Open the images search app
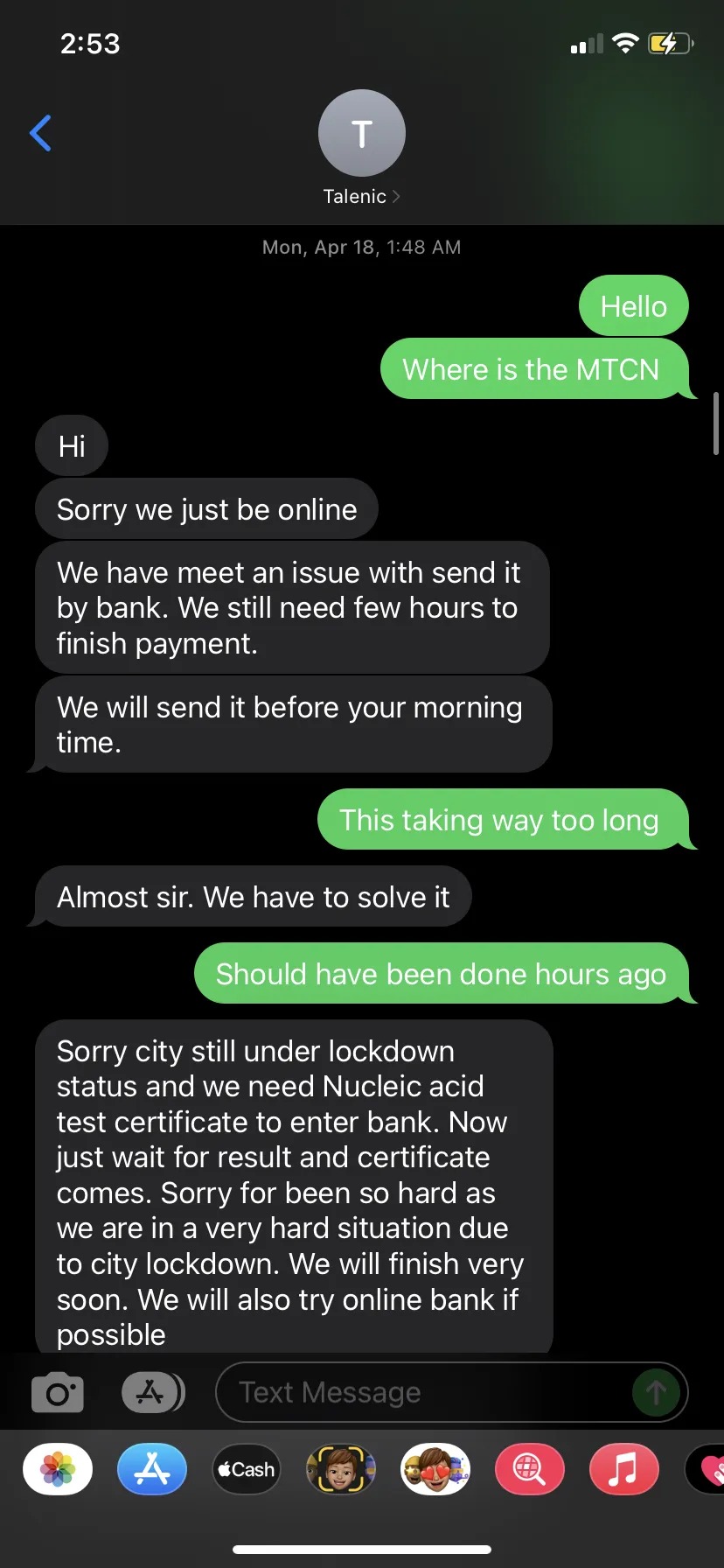 [530, 1469]
